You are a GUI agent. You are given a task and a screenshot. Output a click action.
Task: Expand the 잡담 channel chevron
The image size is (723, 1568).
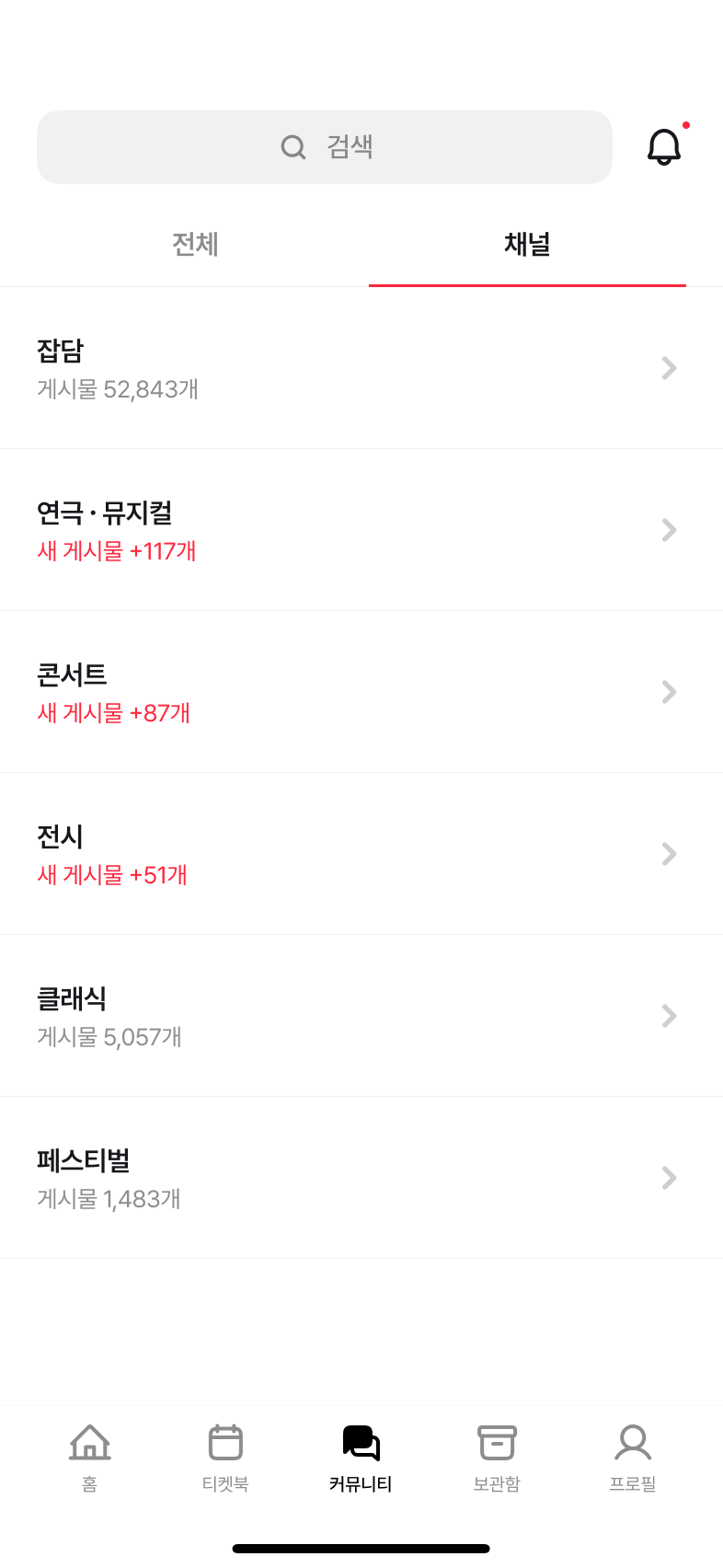coord(669,368)
